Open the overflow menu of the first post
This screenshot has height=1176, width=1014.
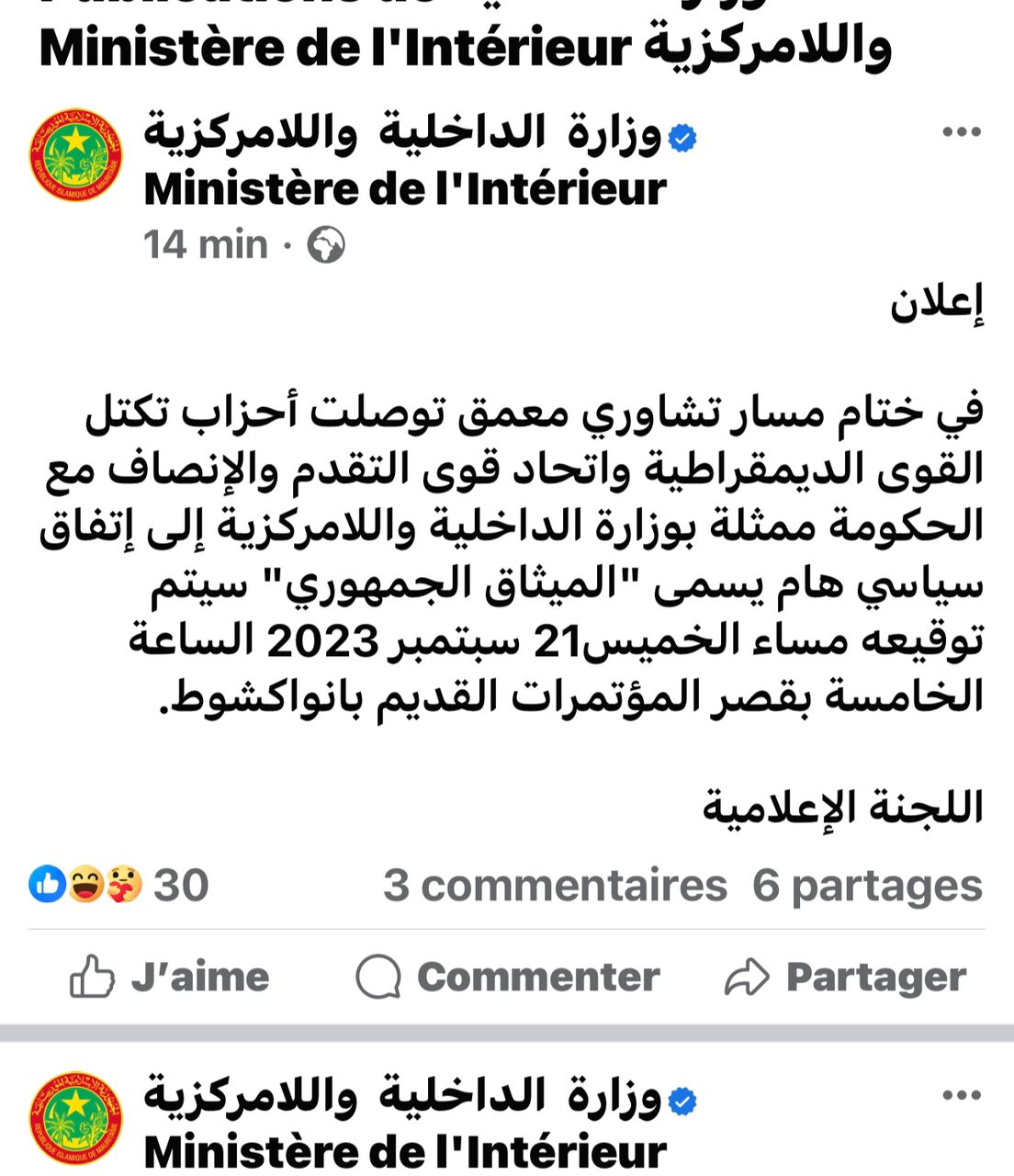point(962,132)
